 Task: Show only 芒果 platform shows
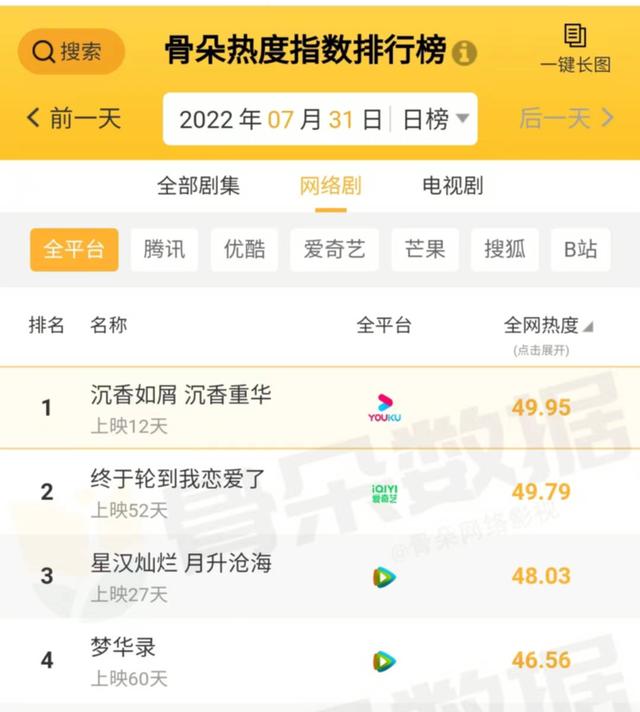[x=424, y=249]
